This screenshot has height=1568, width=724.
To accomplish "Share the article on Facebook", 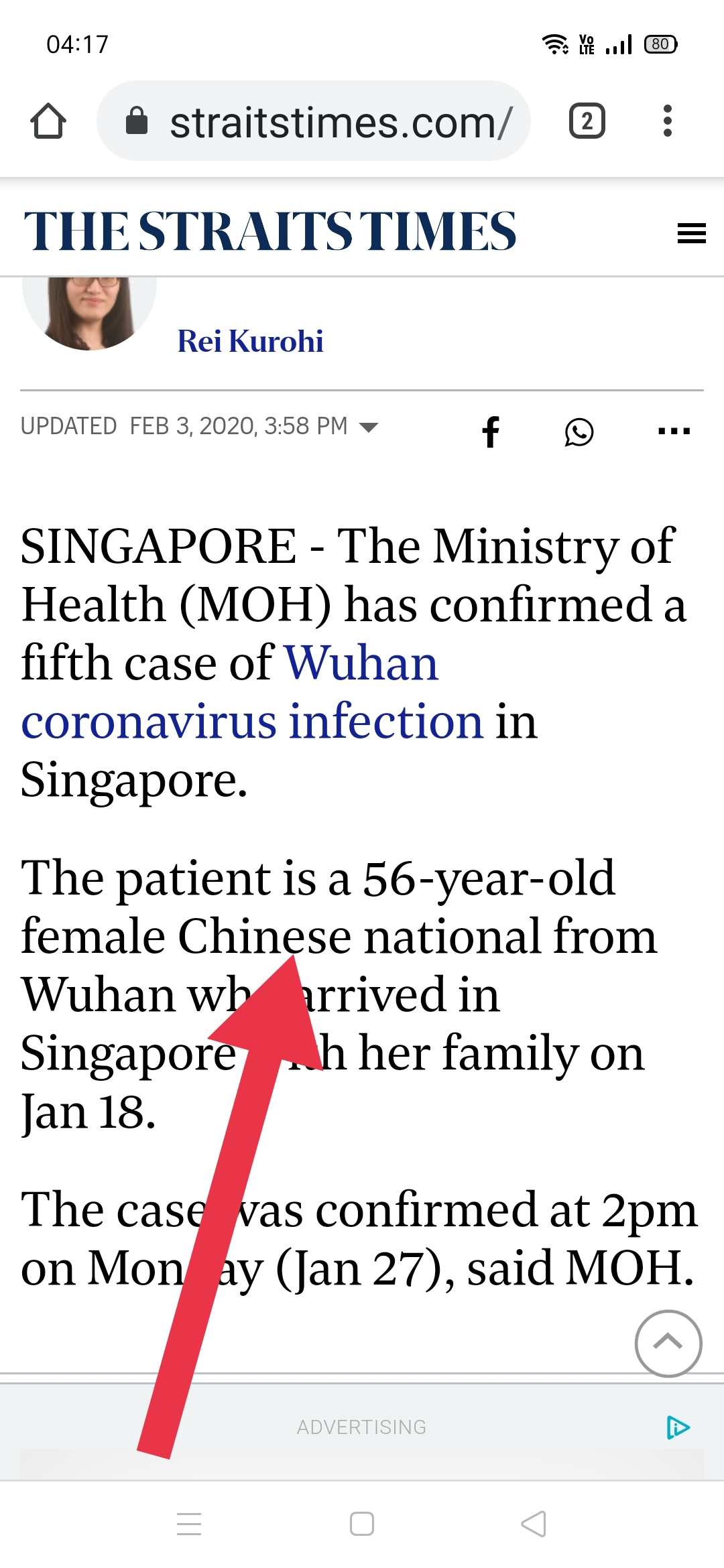I will 491,432.
